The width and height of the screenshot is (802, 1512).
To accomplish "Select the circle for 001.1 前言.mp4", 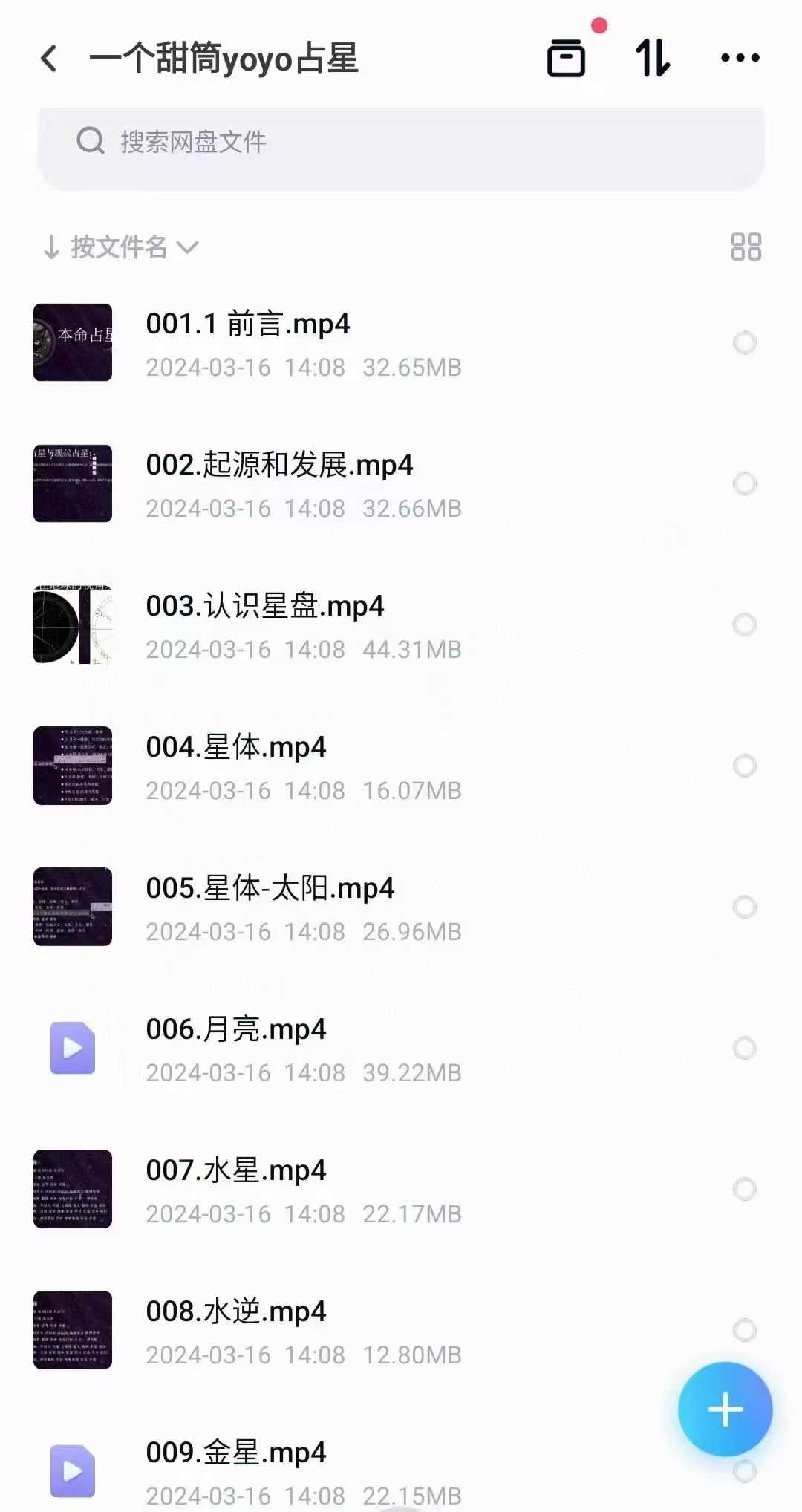I will point(744,342).
